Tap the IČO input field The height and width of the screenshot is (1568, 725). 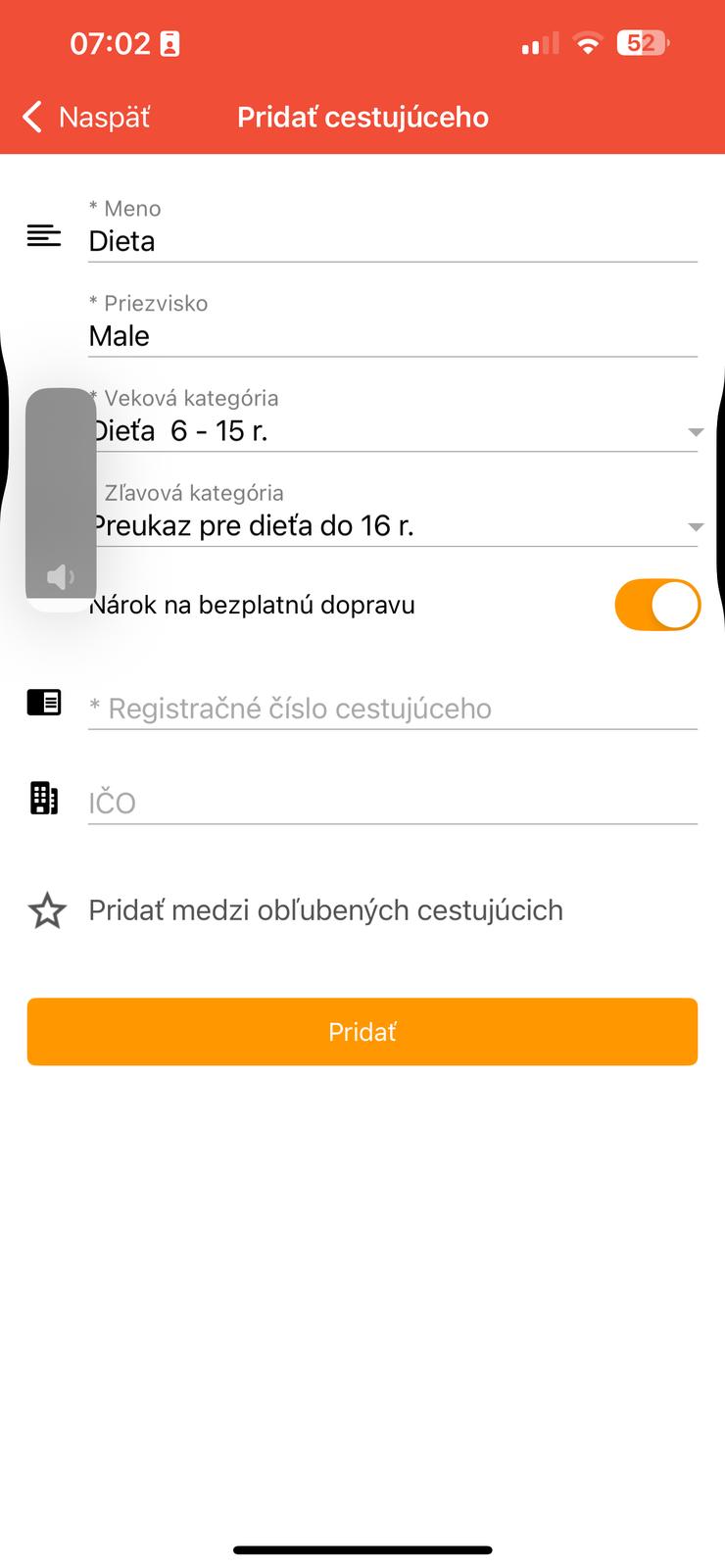pyautogui.click(x=392, y=804)
